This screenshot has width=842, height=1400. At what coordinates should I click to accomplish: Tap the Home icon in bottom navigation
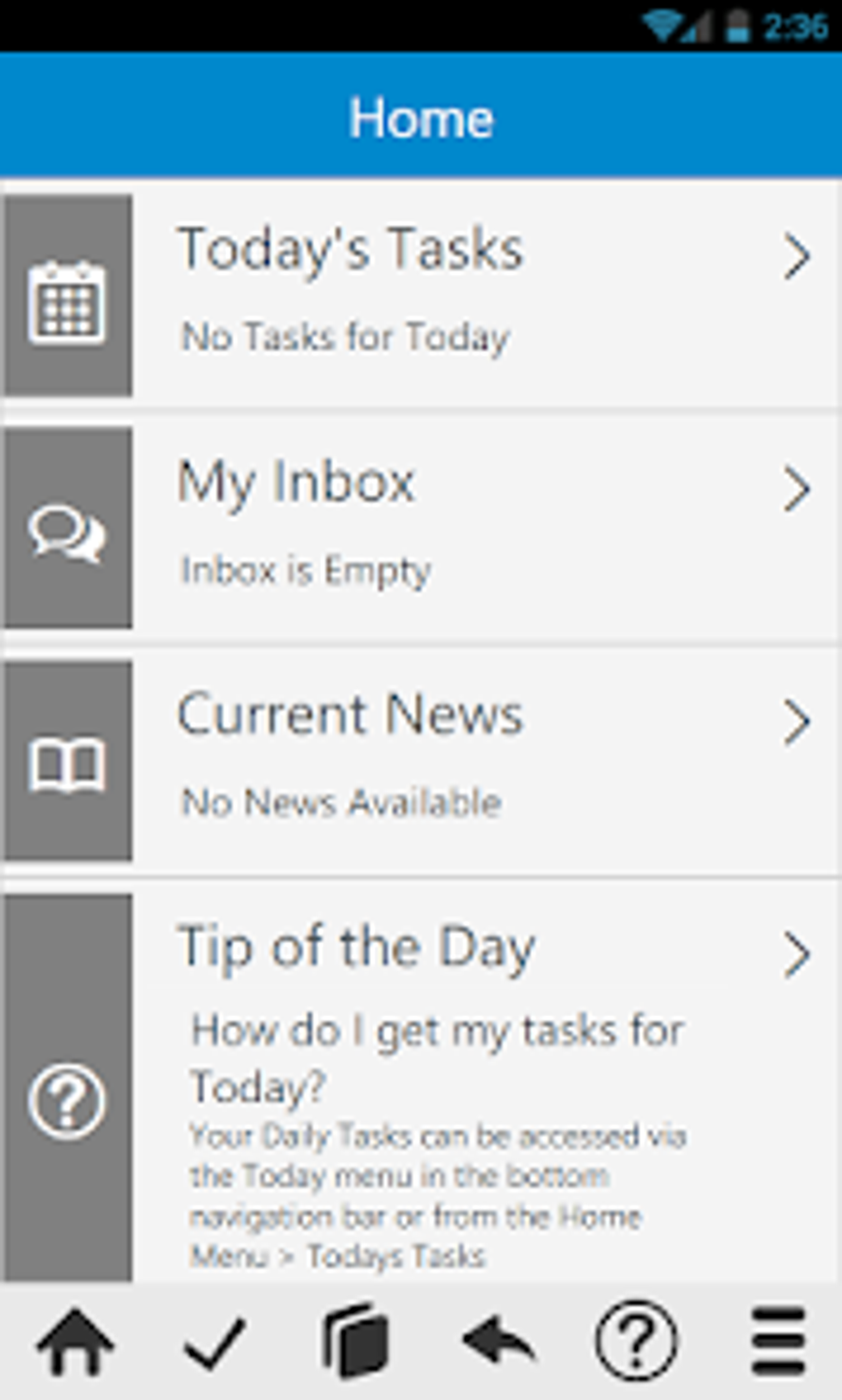(x=76, y=1339)
